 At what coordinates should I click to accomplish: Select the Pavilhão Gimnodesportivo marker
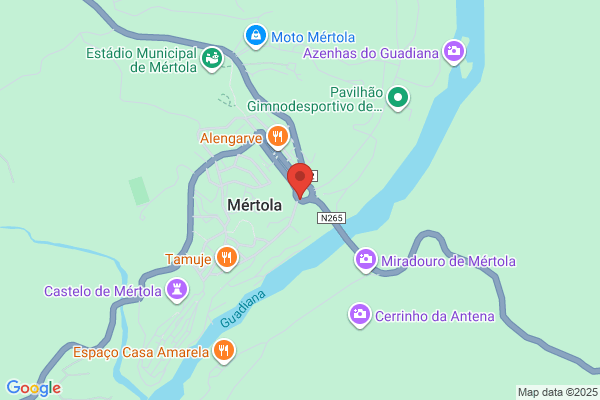(x=398, y=98)
